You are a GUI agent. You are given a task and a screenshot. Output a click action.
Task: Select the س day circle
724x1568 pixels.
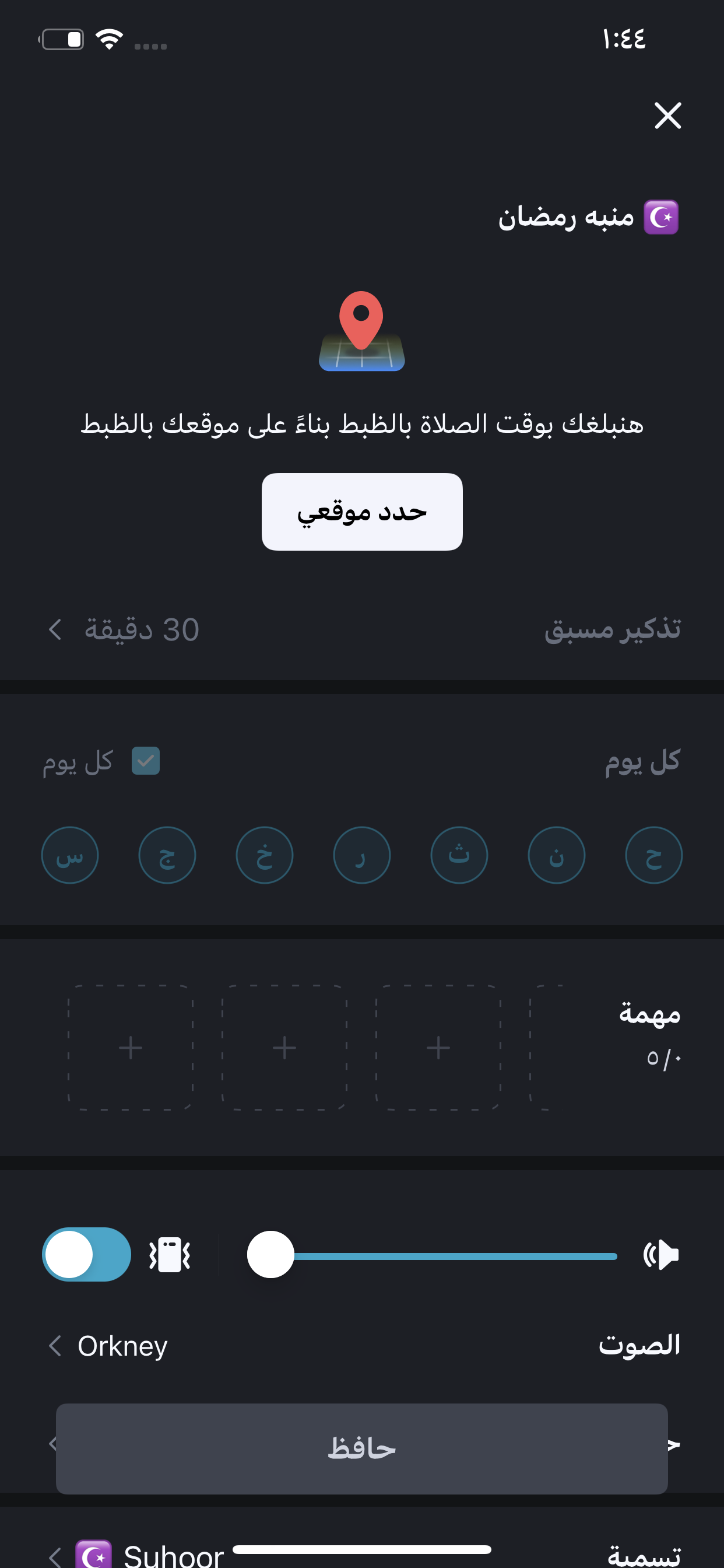pyautogui.click(x=70, y=855)
